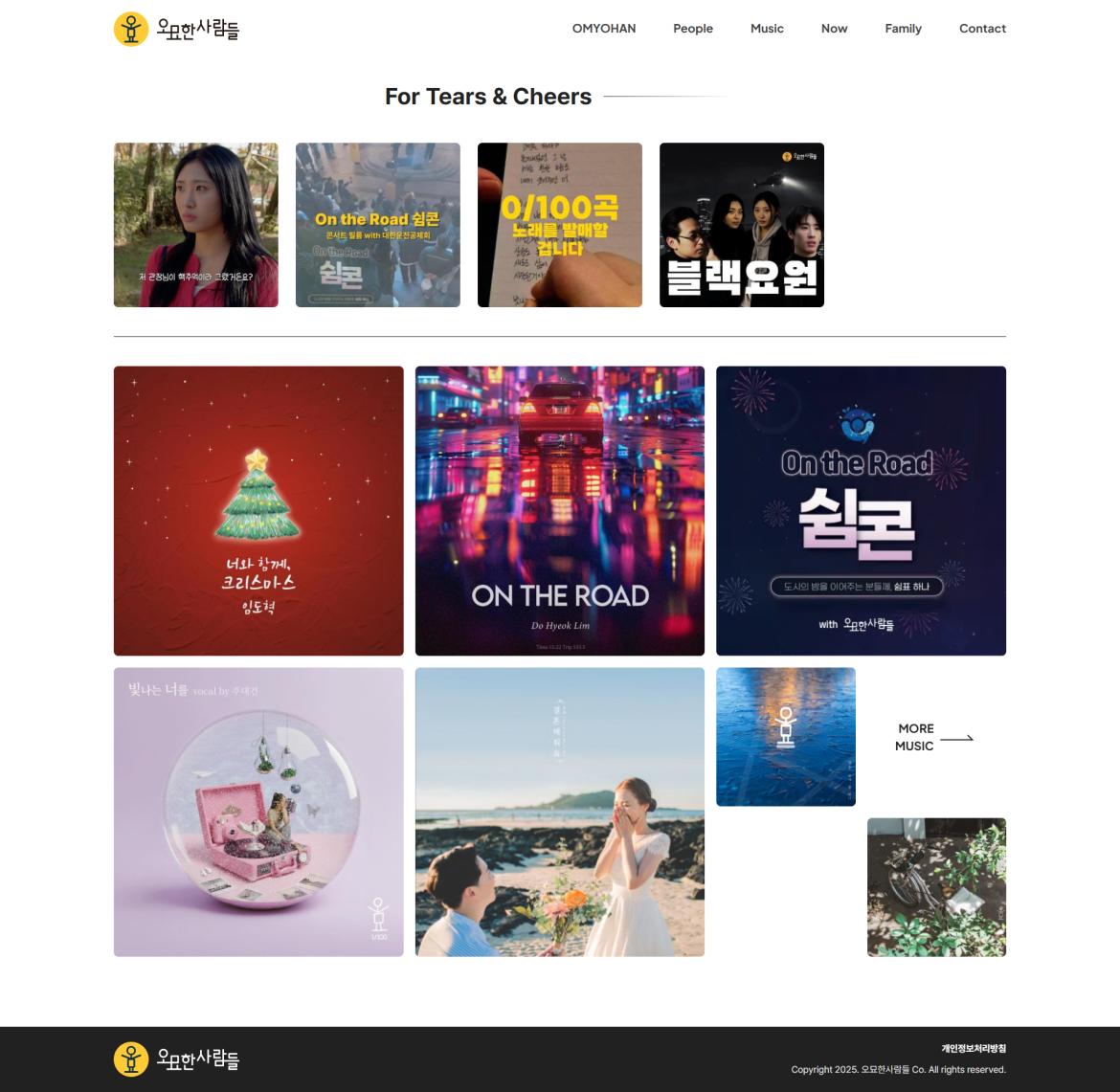
Task: View the pink snow globe album 빛나는 너를
Action: click(258, 812)
